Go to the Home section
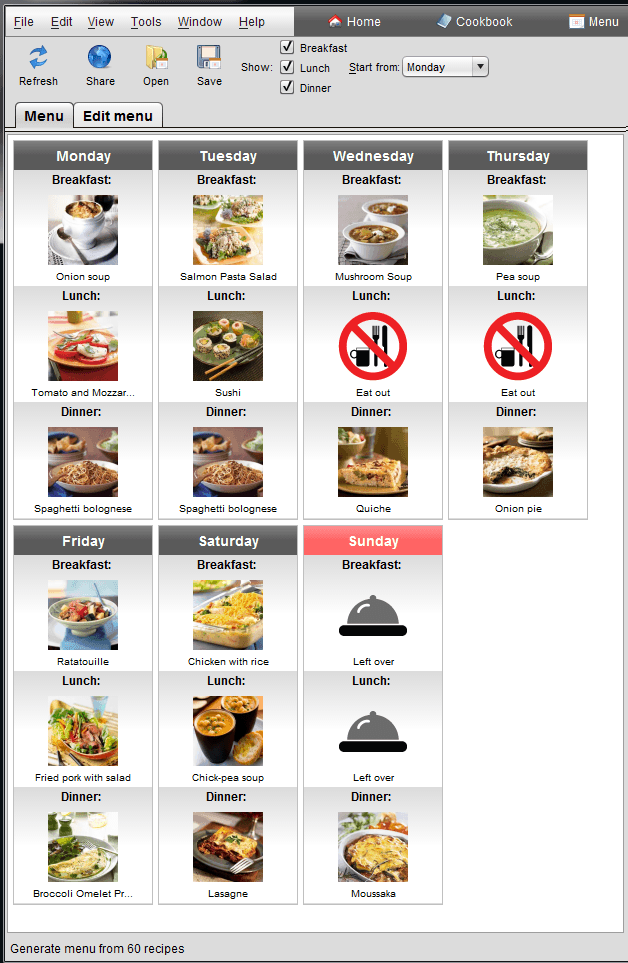This screenshot has height=963, width=628. coord(354,21)
